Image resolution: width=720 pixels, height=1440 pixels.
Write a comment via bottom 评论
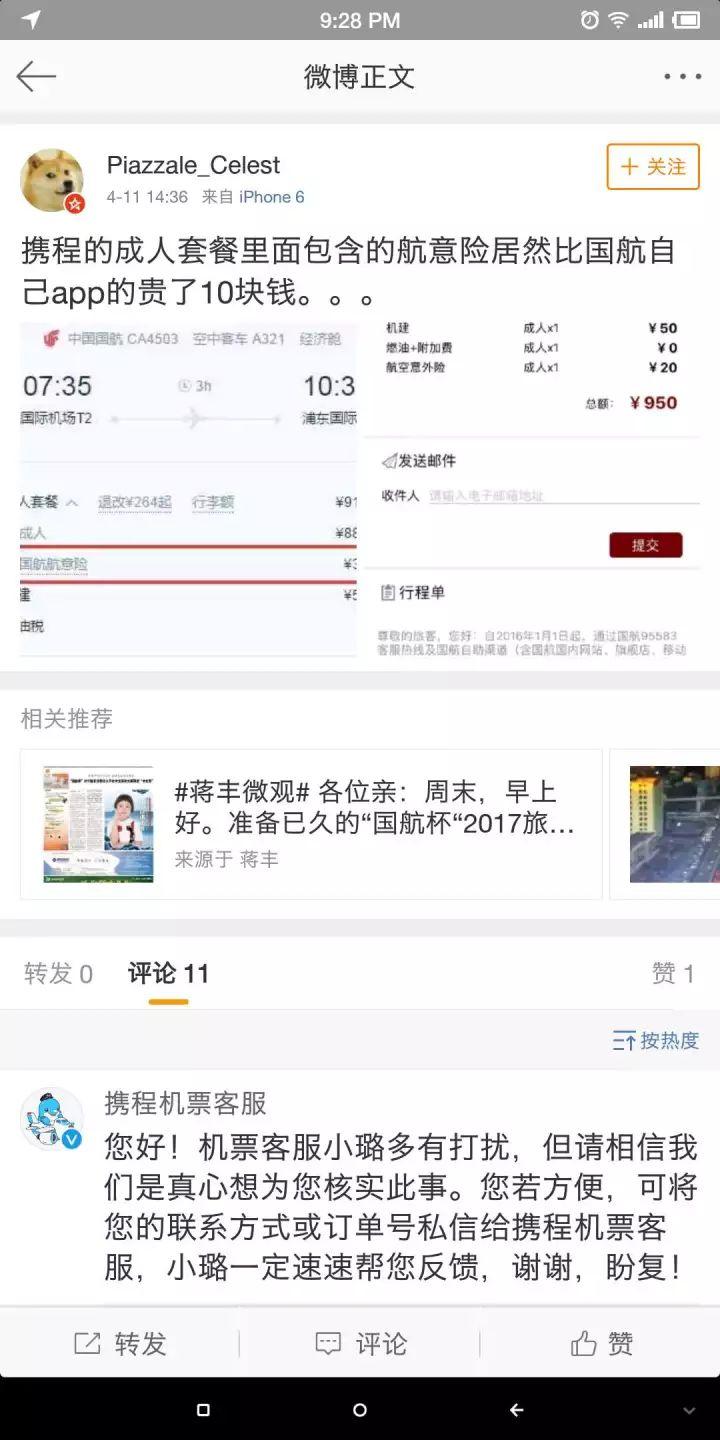tap(360, 1344)
